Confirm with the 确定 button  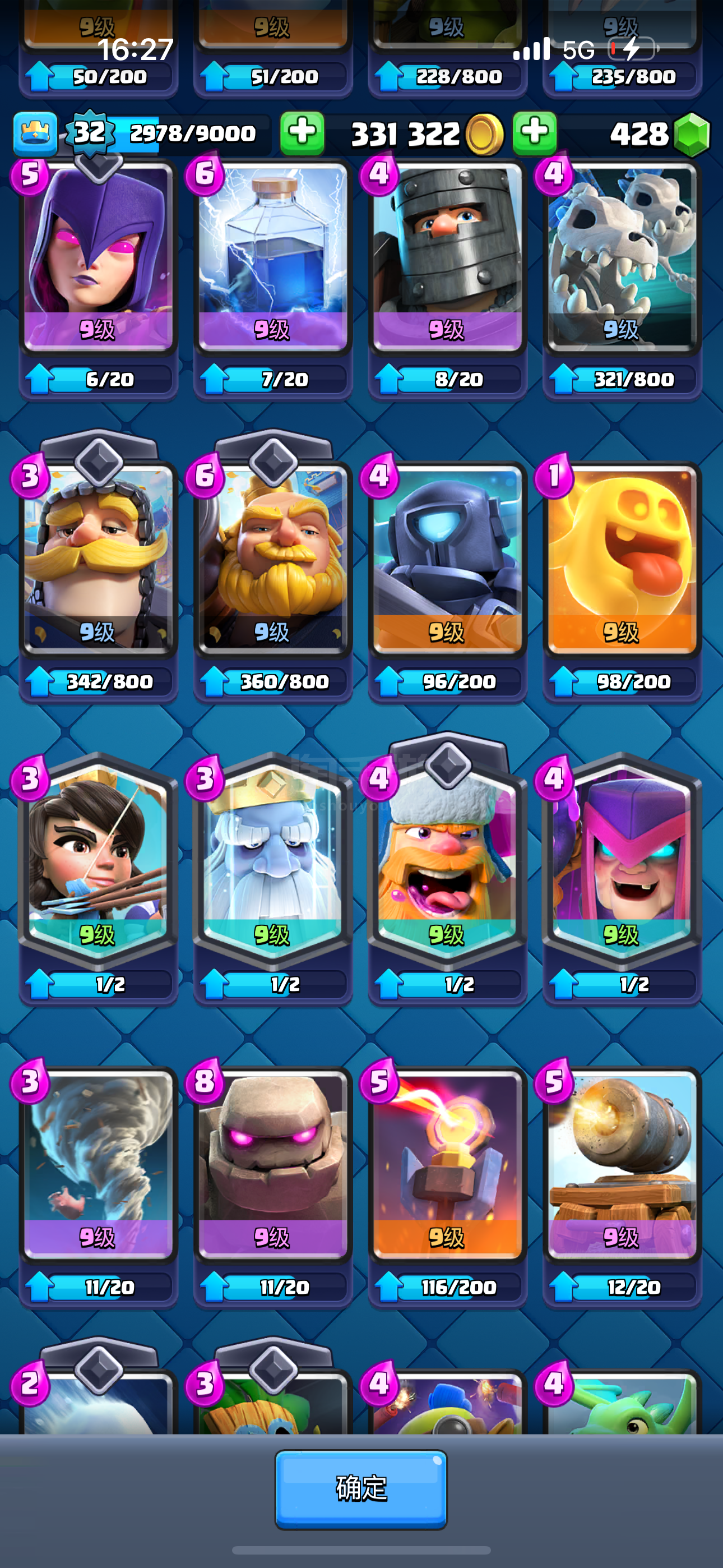pos(361,1488)
